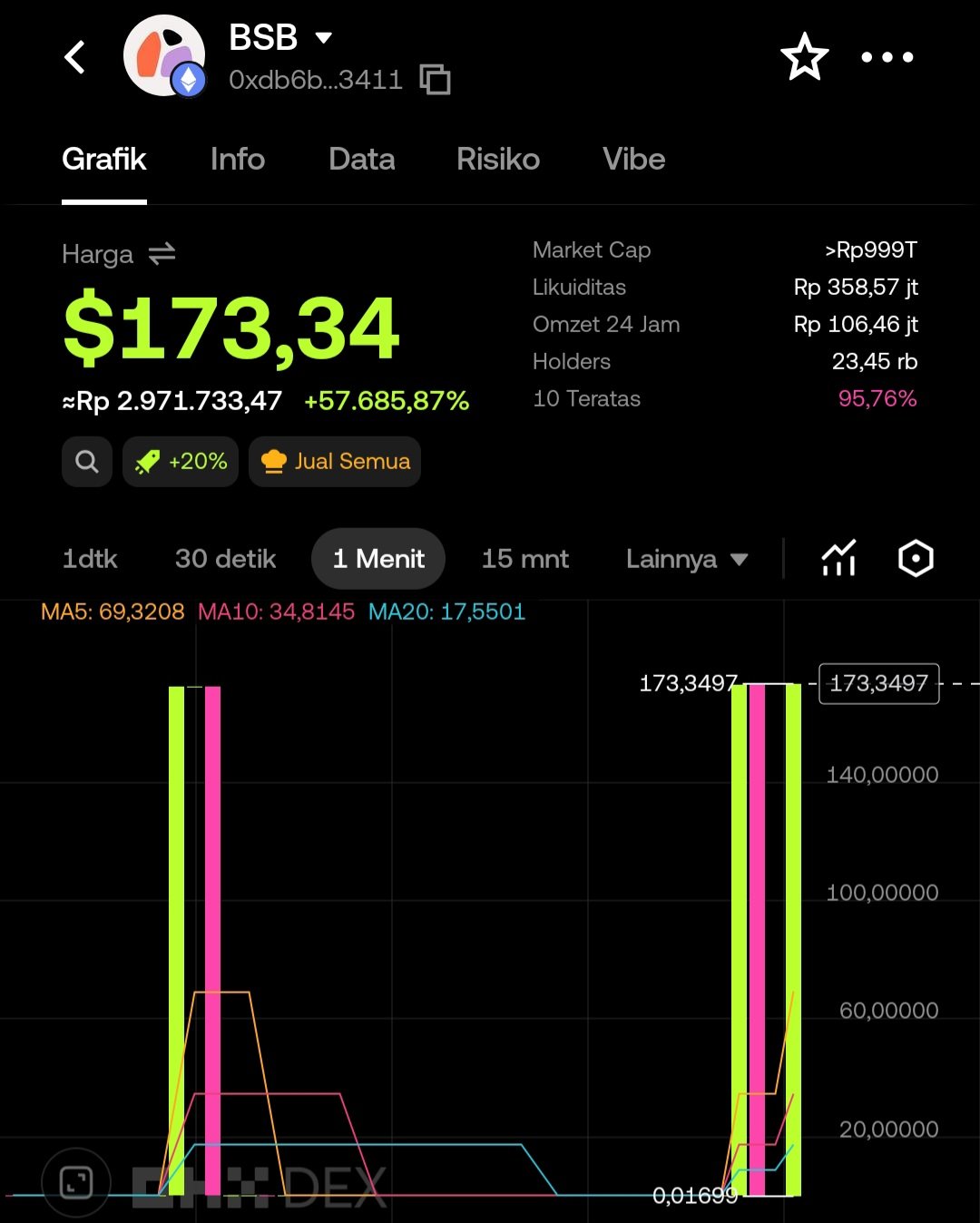Tap the Jual Semua button
Image resolution: width=980 pixels, height=1223 pixels.
point(335,462)
